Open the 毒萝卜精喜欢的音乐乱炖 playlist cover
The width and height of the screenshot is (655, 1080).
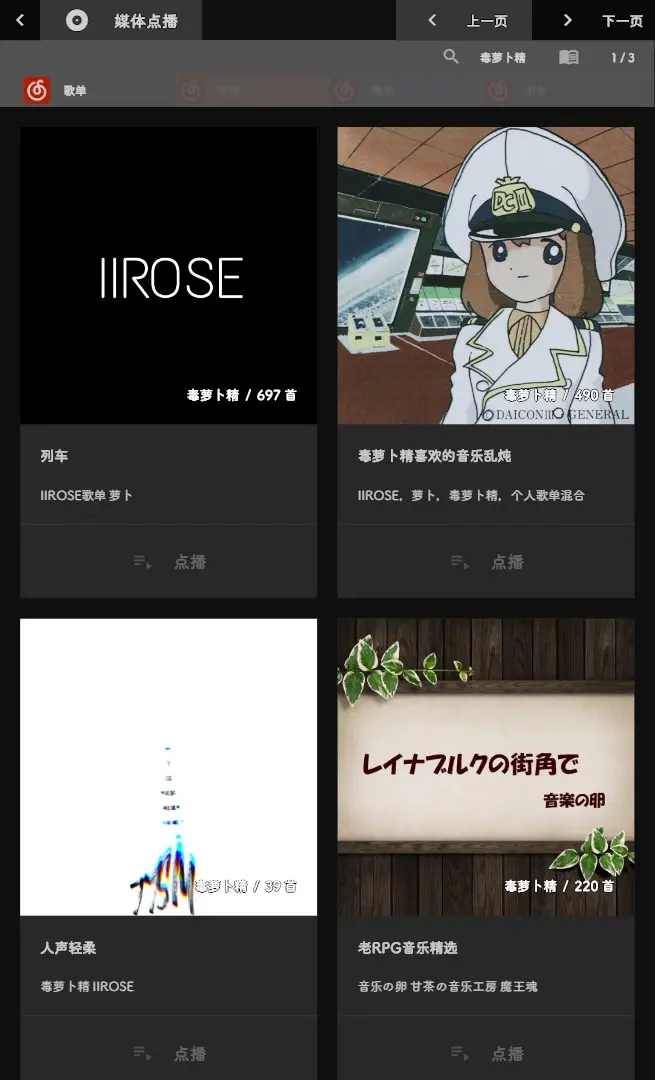tap(485, 275)
